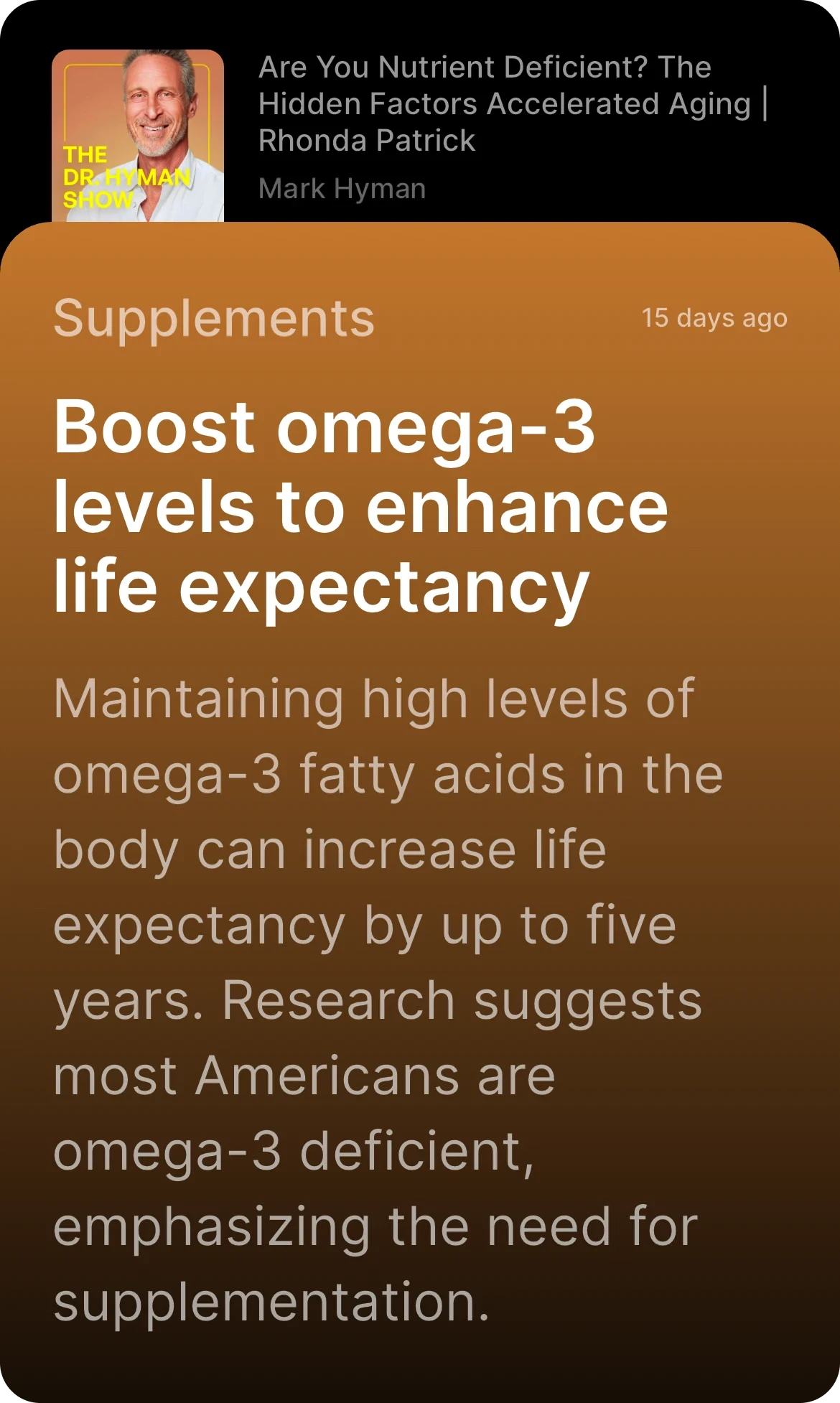Open the Rhonda Patrick episode title

pyautogui.click(x=513, y=103)
